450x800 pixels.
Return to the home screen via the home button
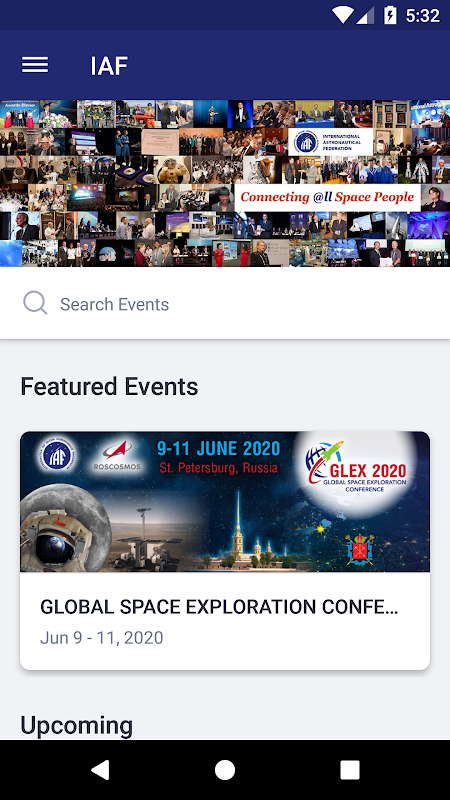[224, 770]
